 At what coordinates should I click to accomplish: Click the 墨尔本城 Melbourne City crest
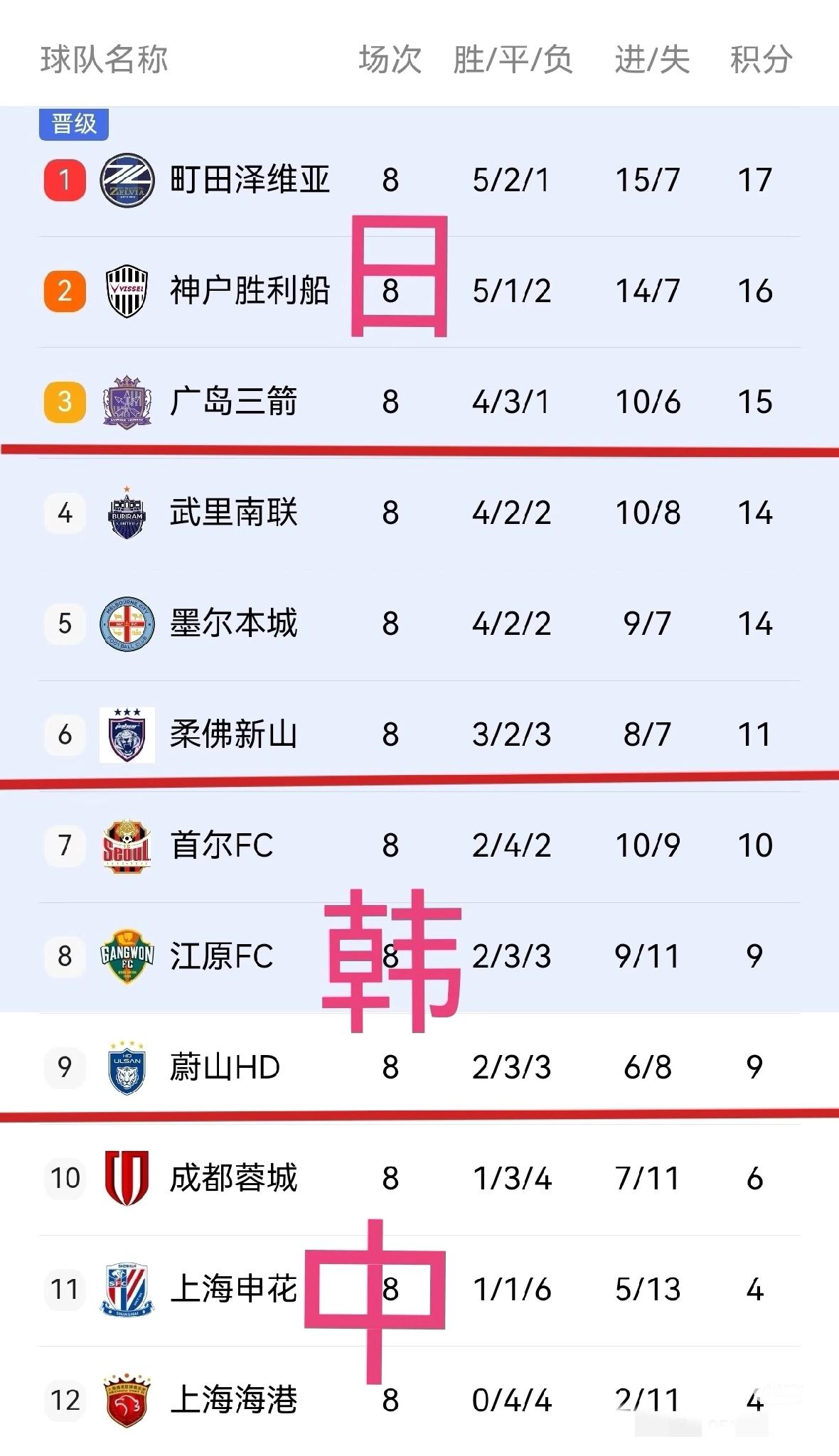click(128, 623)
